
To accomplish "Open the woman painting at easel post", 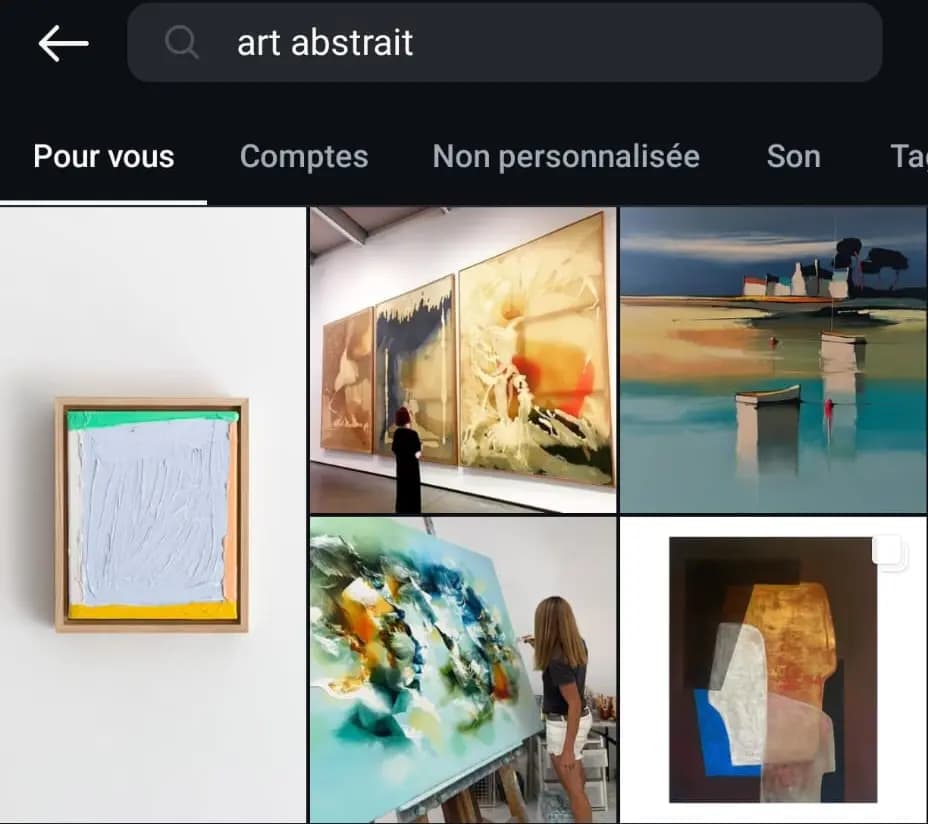I will click(x=463, y=669).
